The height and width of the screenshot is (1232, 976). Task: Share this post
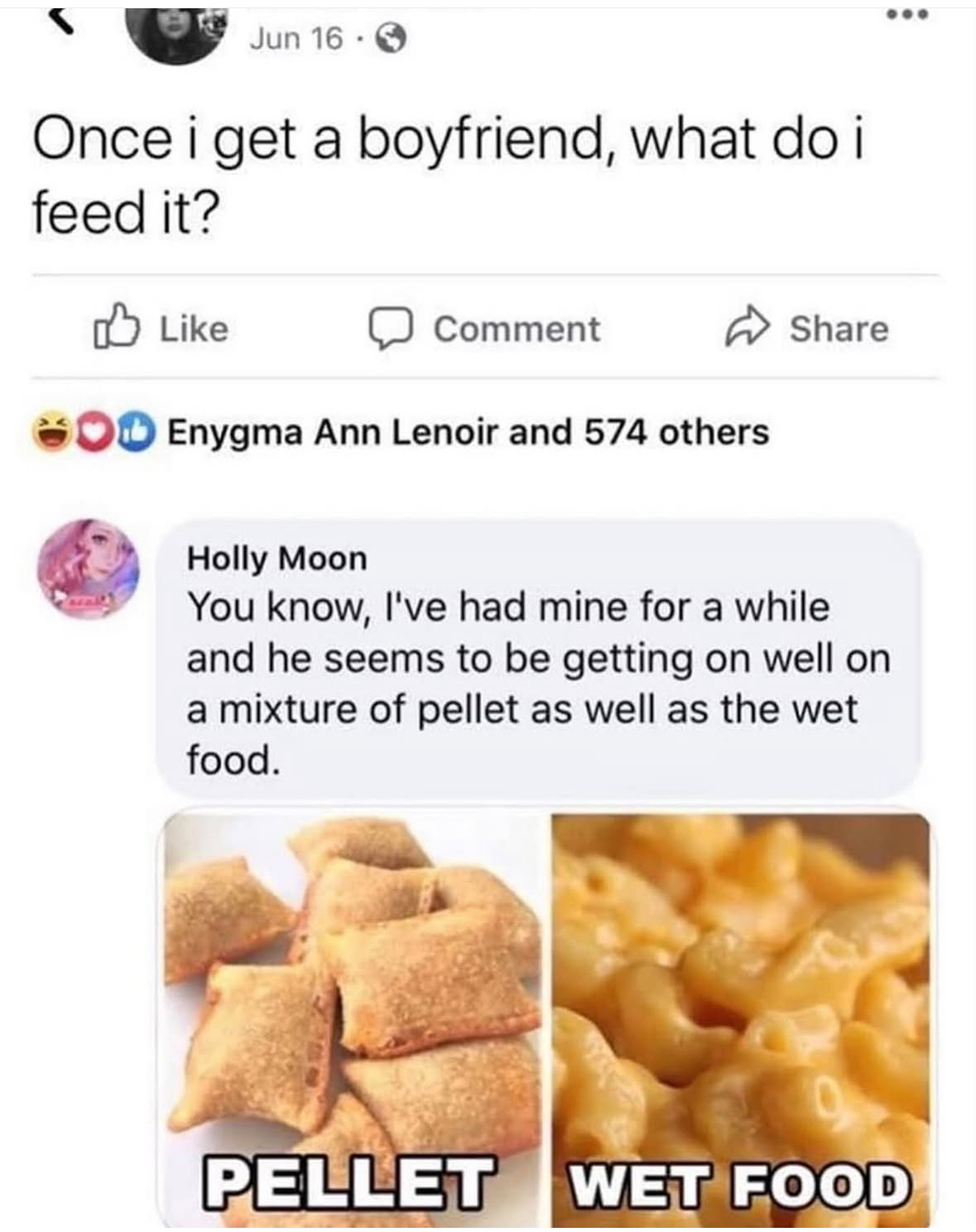(x=807, y=329)
